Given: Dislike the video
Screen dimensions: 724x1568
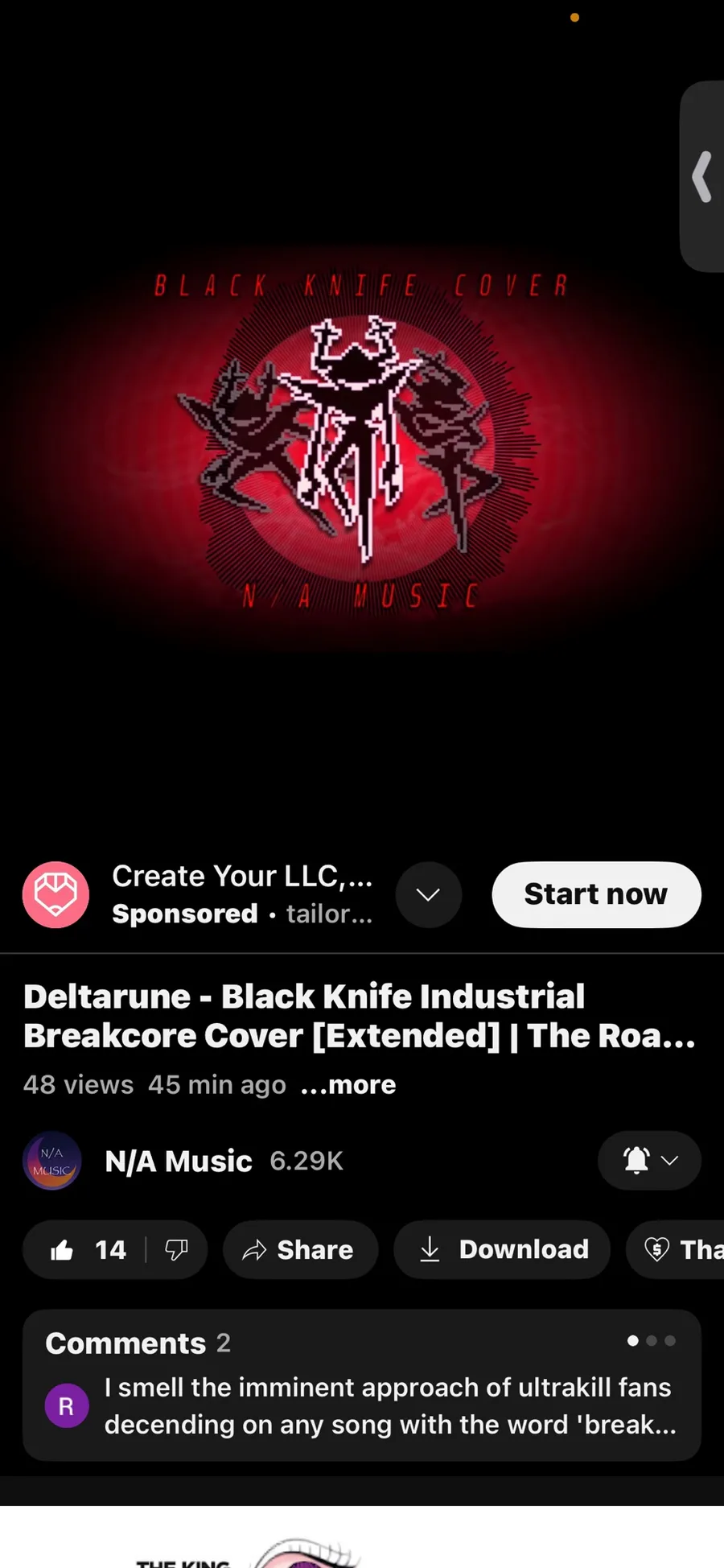Looking at the screenshot, I should 176,1249.
